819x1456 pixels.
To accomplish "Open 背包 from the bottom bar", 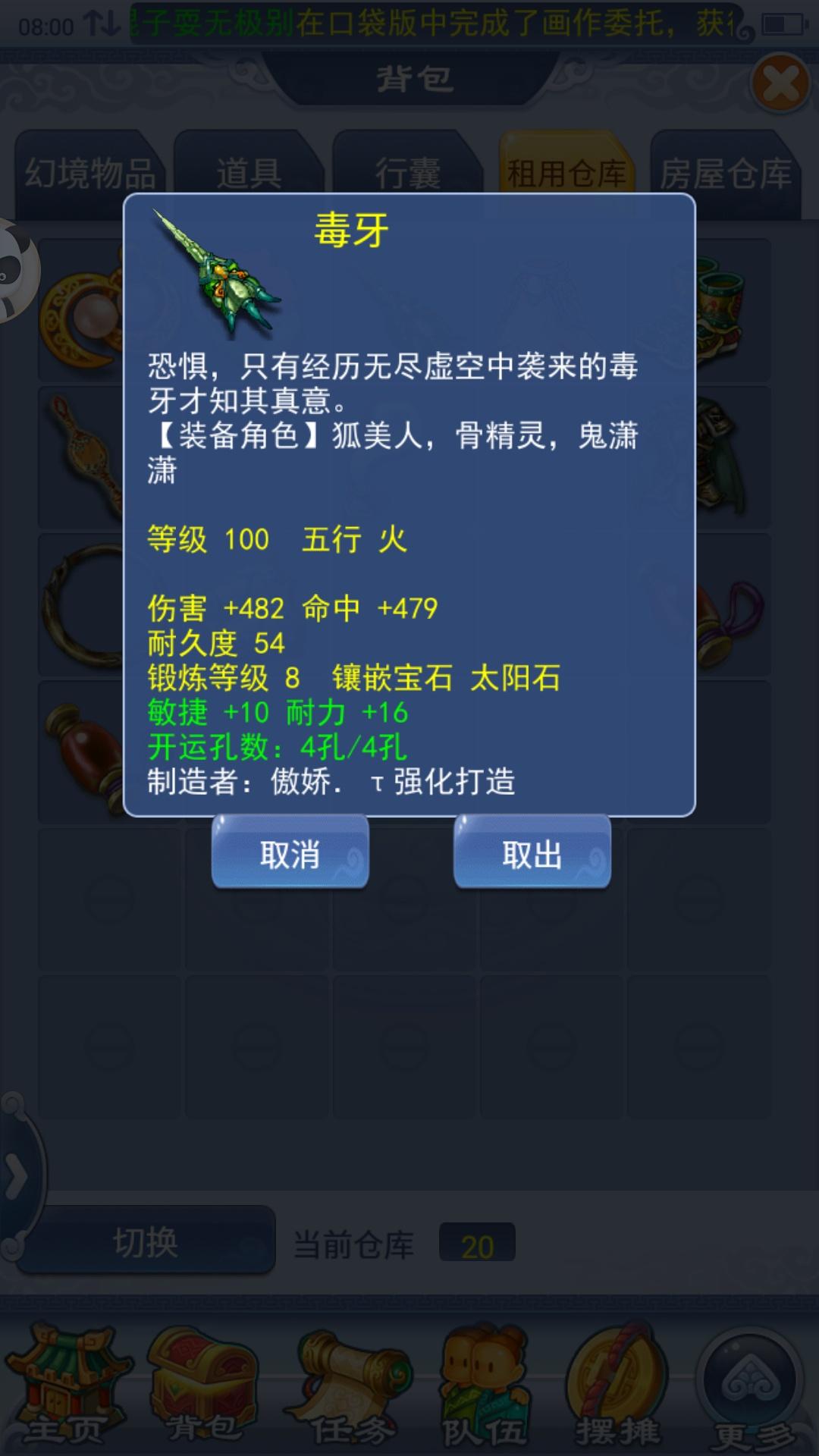I will (203, 1388).
